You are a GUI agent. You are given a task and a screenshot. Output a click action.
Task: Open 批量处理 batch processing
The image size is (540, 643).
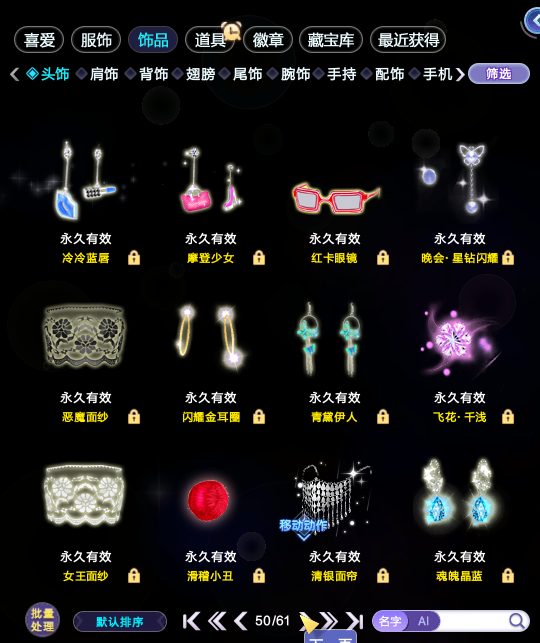tap(42, 620)
